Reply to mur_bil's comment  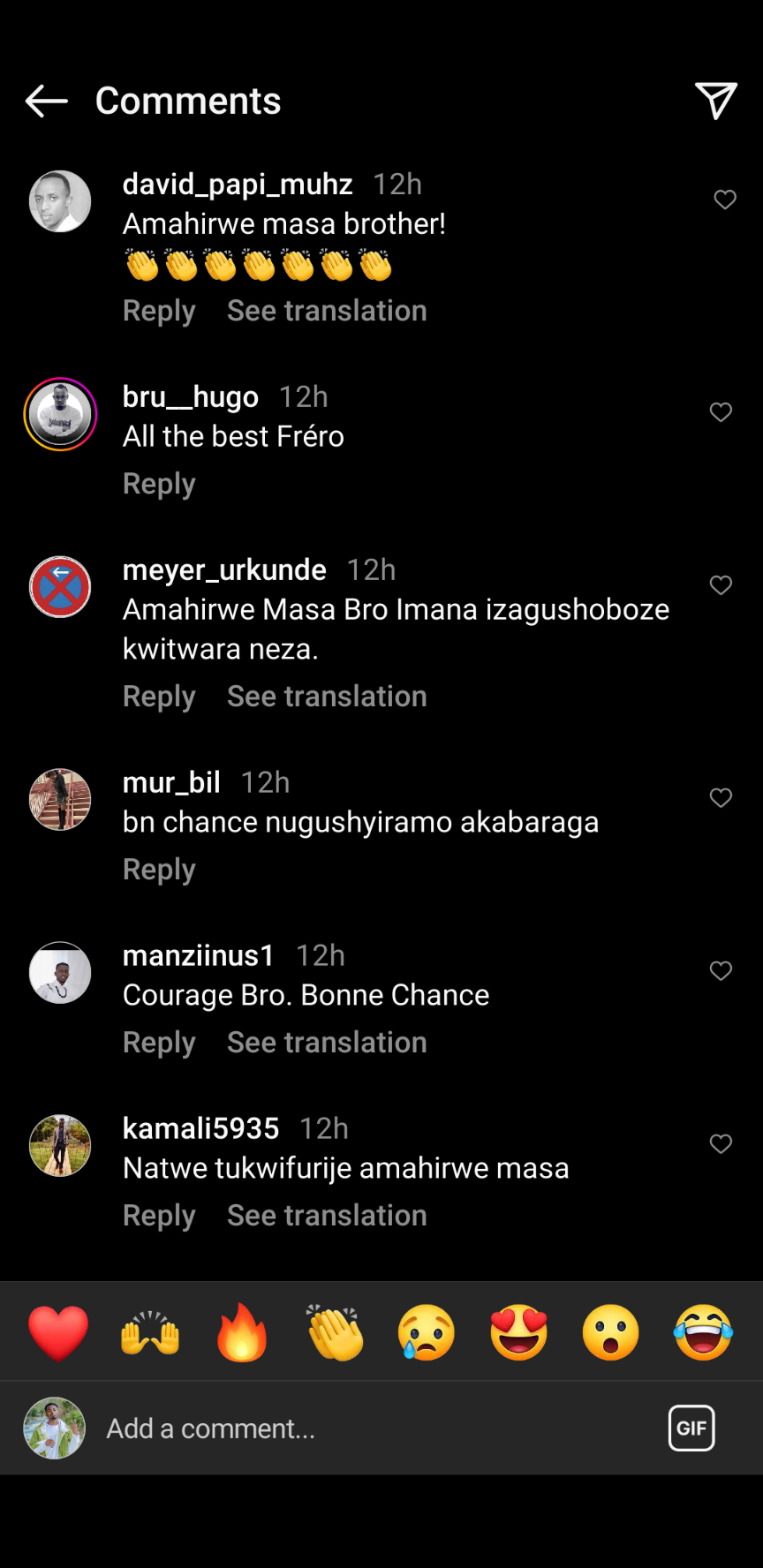tap(159, 870)
